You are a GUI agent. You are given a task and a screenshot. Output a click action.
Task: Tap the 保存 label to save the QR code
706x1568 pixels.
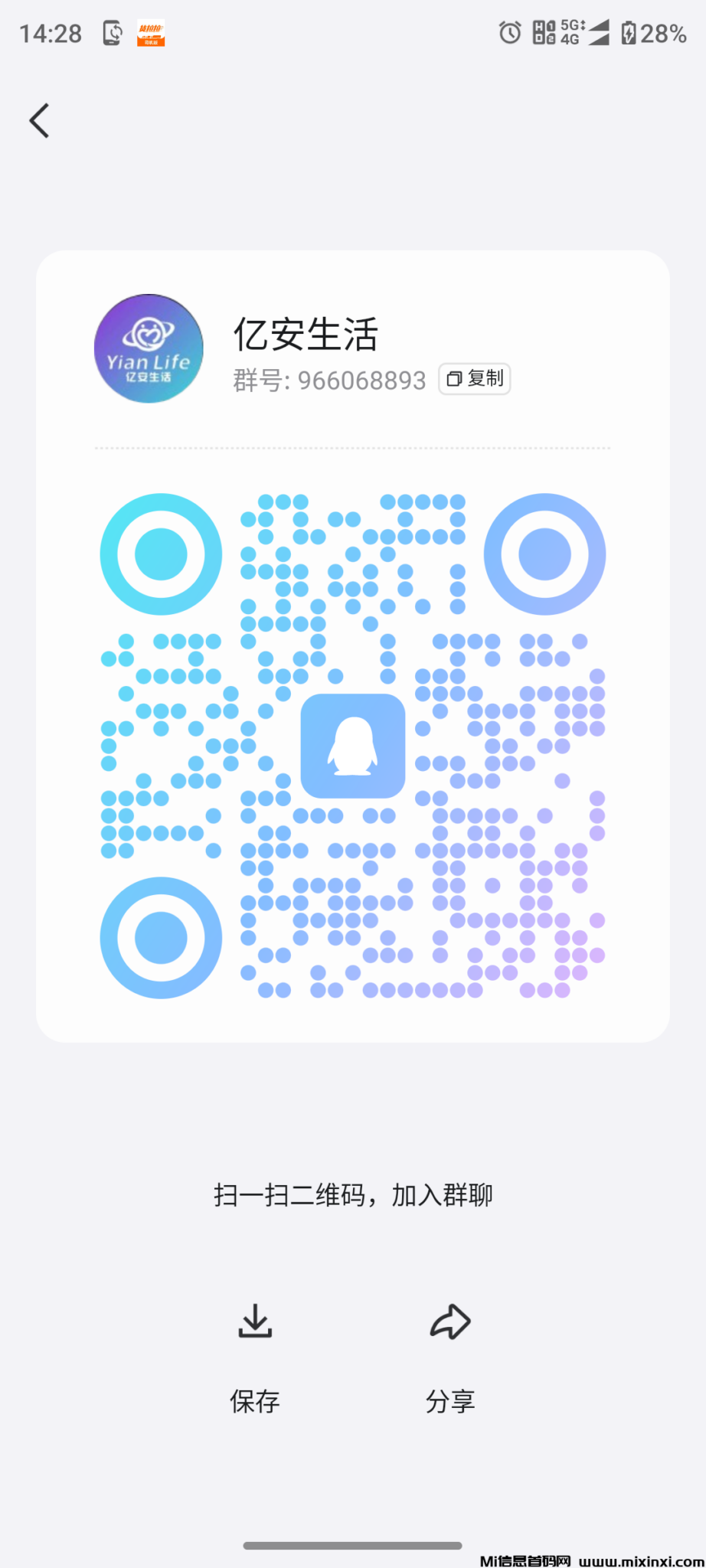tap(255, 1401)
